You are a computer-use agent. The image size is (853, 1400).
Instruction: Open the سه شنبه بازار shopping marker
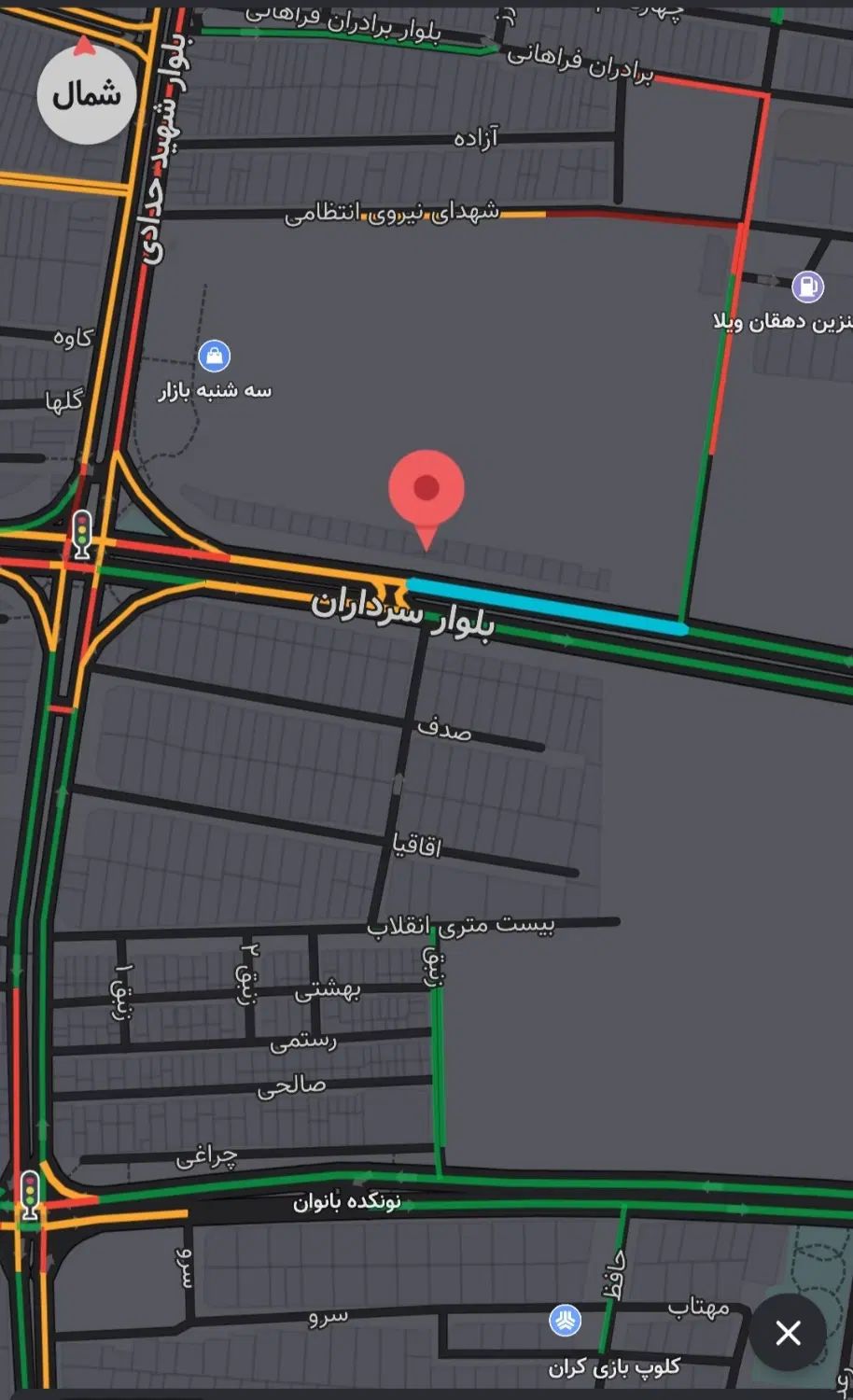coord(215,356)
